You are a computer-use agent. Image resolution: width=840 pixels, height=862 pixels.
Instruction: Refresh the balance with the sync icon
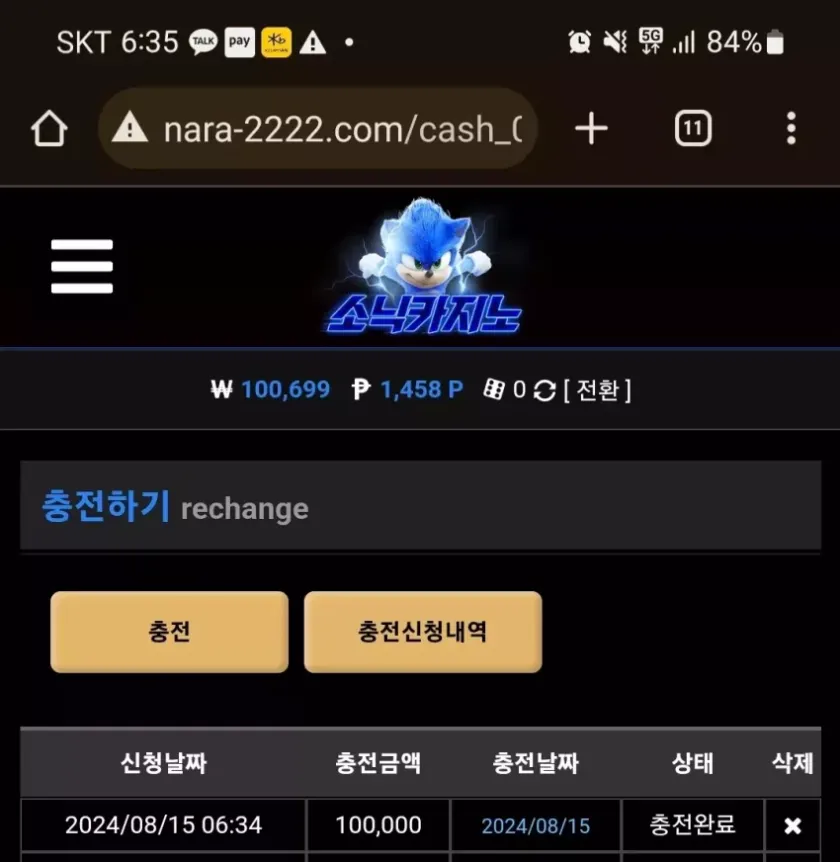(545, 390)
